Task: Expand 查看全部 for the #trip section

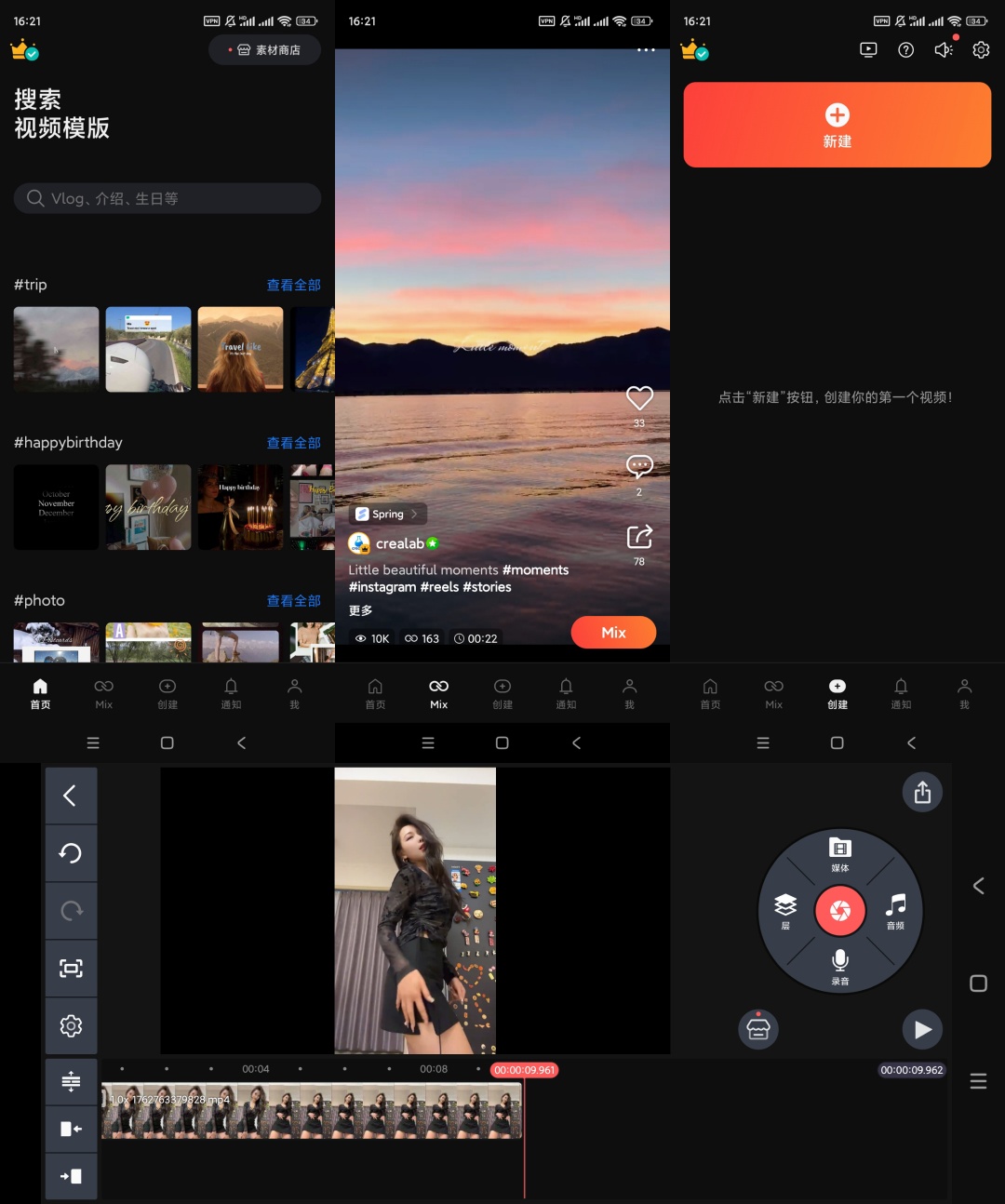Action: pyautogui.click(x=293, y=285)
